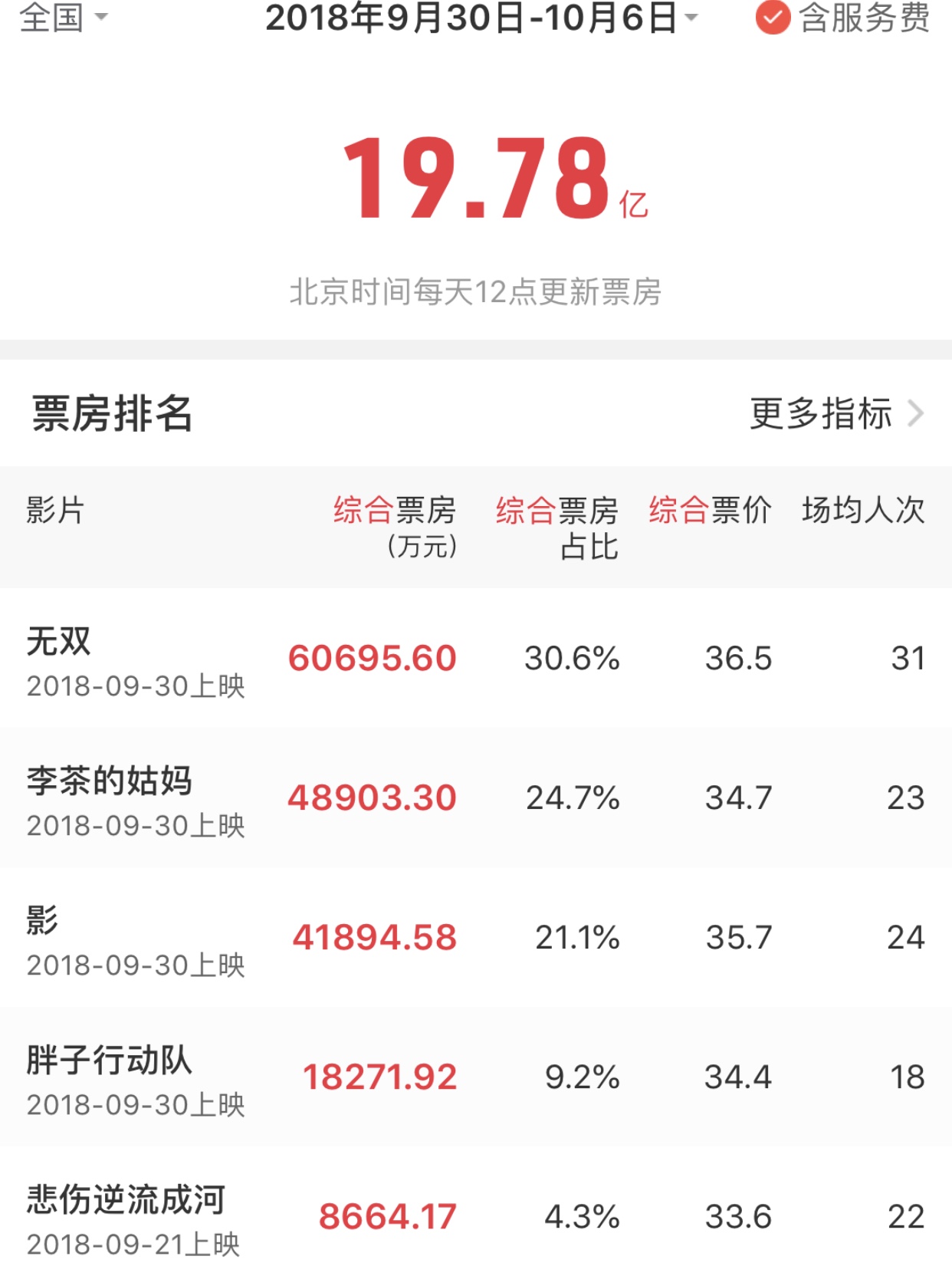Screen dimensions: 952x1276
Task: Uncheck the 含服务费 option
Action: [842, 18]
